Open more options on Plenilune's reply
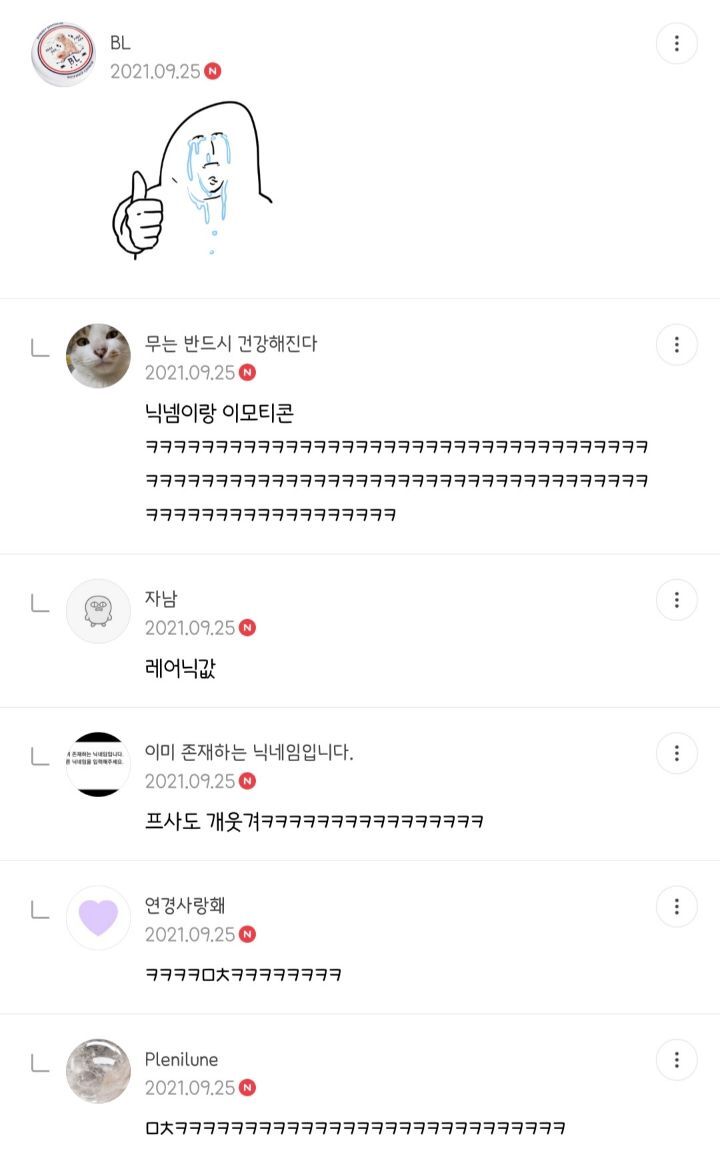Screen dimensions: 720x1153 [x=677, y=1060]
